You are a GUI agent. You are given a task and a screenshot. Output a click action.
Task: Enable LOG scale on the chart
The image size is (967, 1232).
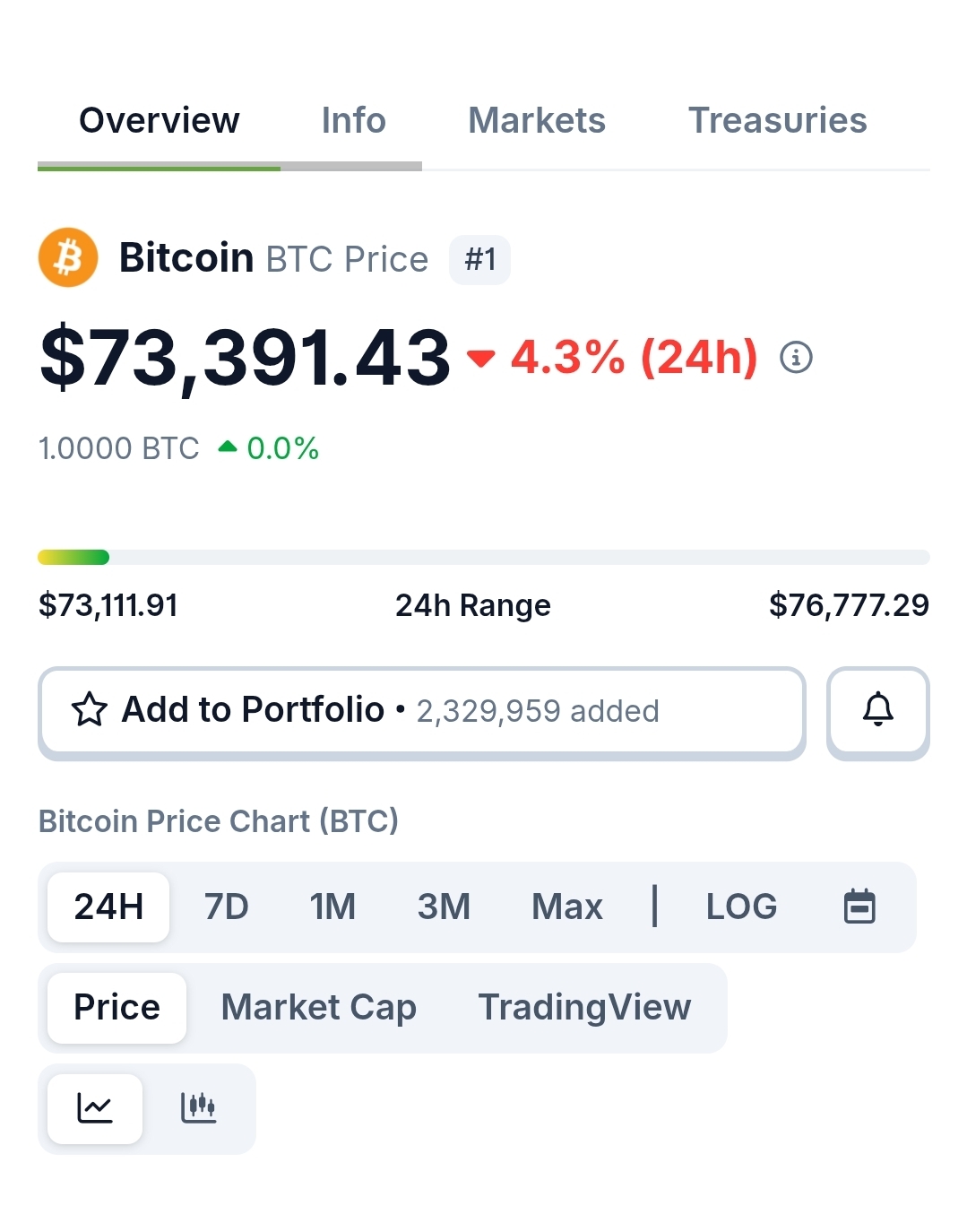tap(741, 907)
